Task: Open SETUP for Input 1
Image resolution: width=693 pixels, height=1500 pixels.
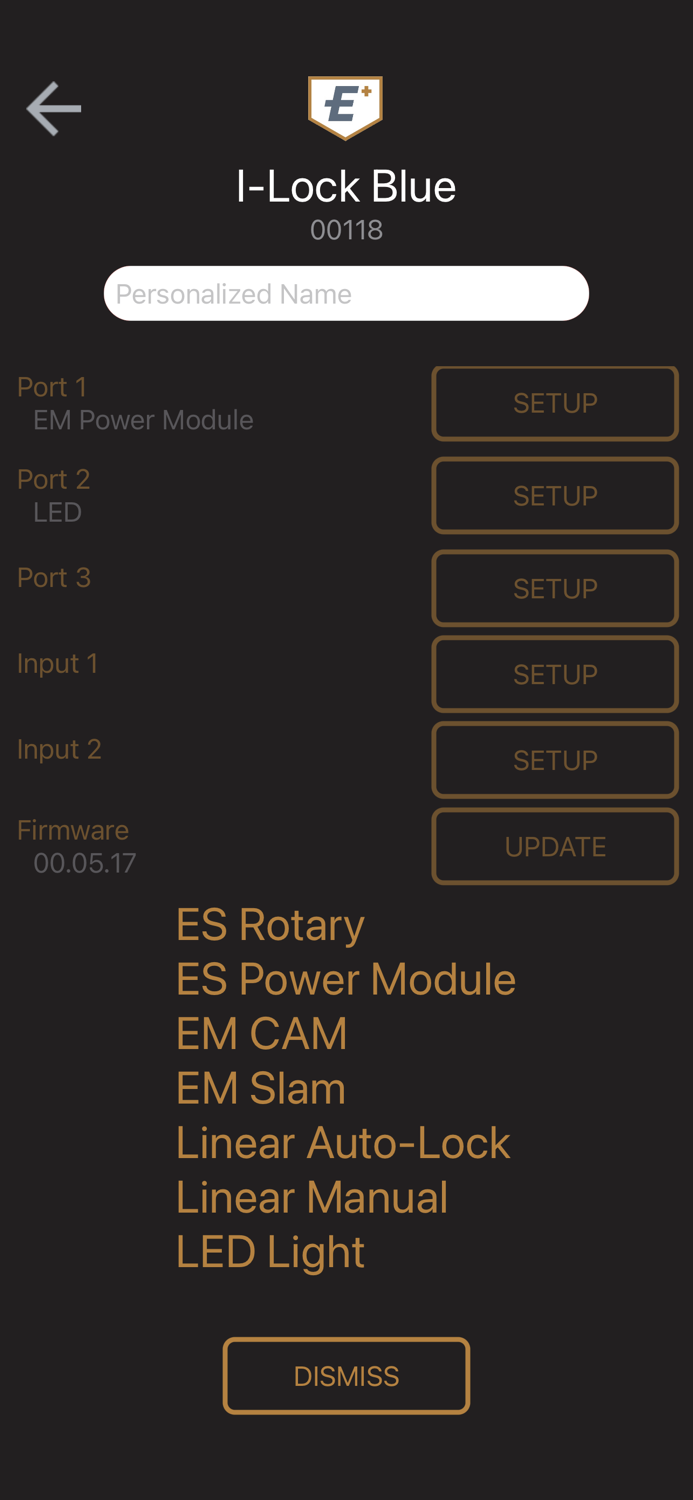Action: [x=555, y=674]
